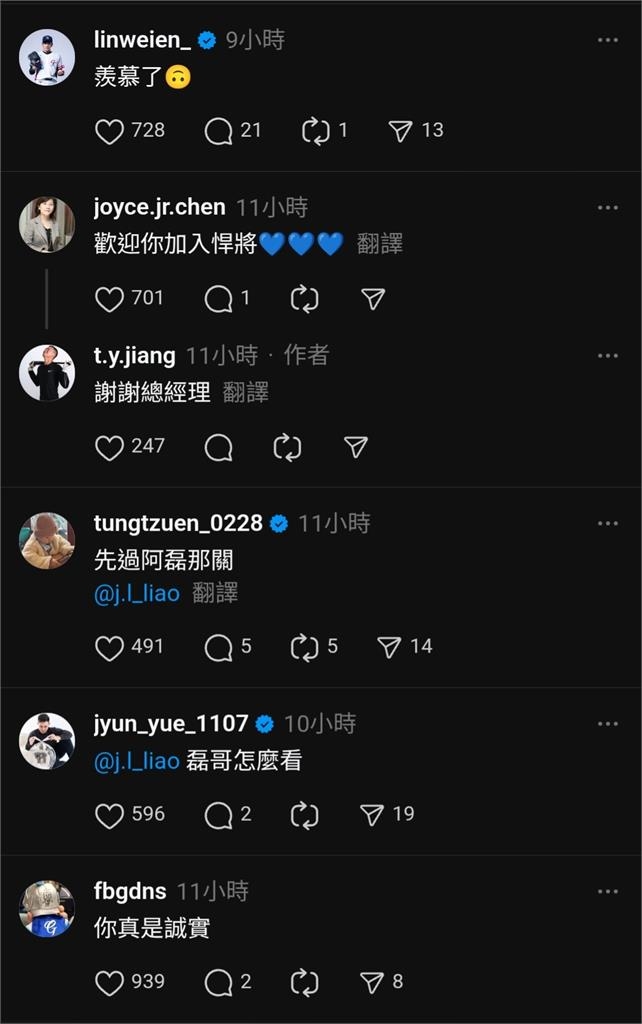Like jyun_yue_1107's comment
Screen dimensions: 642x1024
point(109,815)
